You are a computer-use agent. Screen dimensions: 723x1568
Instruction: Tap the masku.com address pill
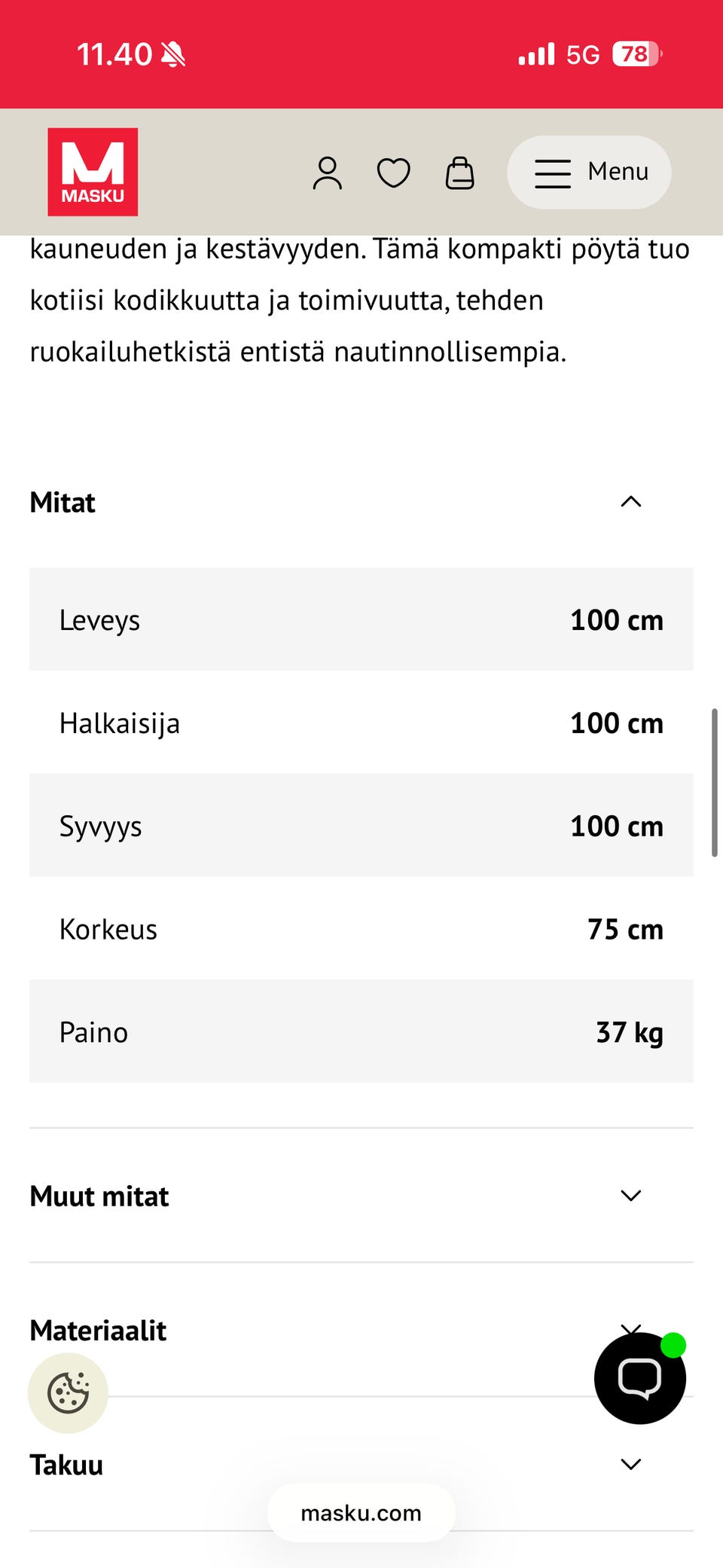click(361, 1512)
